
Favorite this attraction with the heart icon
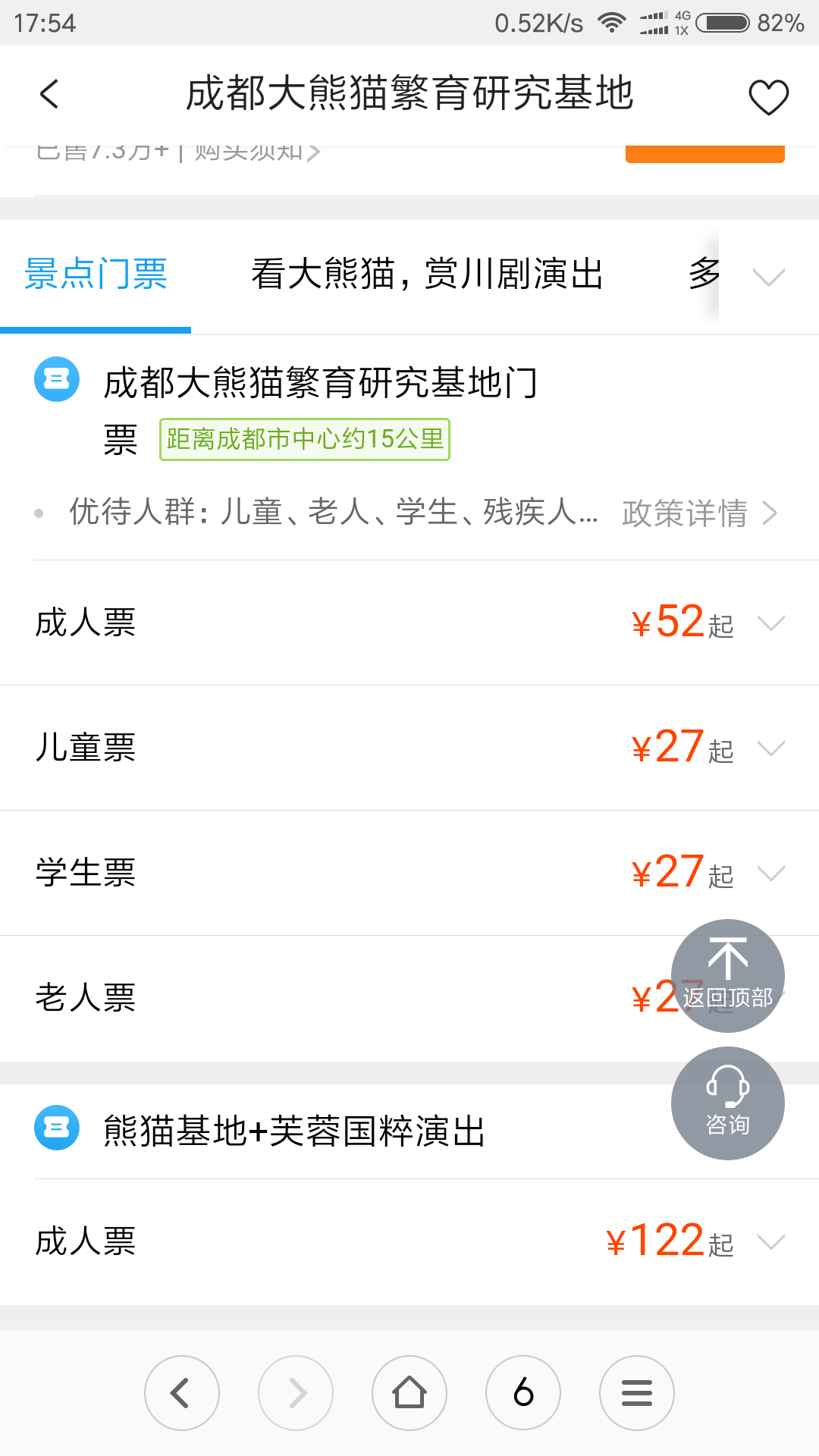[x=768, y=96]
